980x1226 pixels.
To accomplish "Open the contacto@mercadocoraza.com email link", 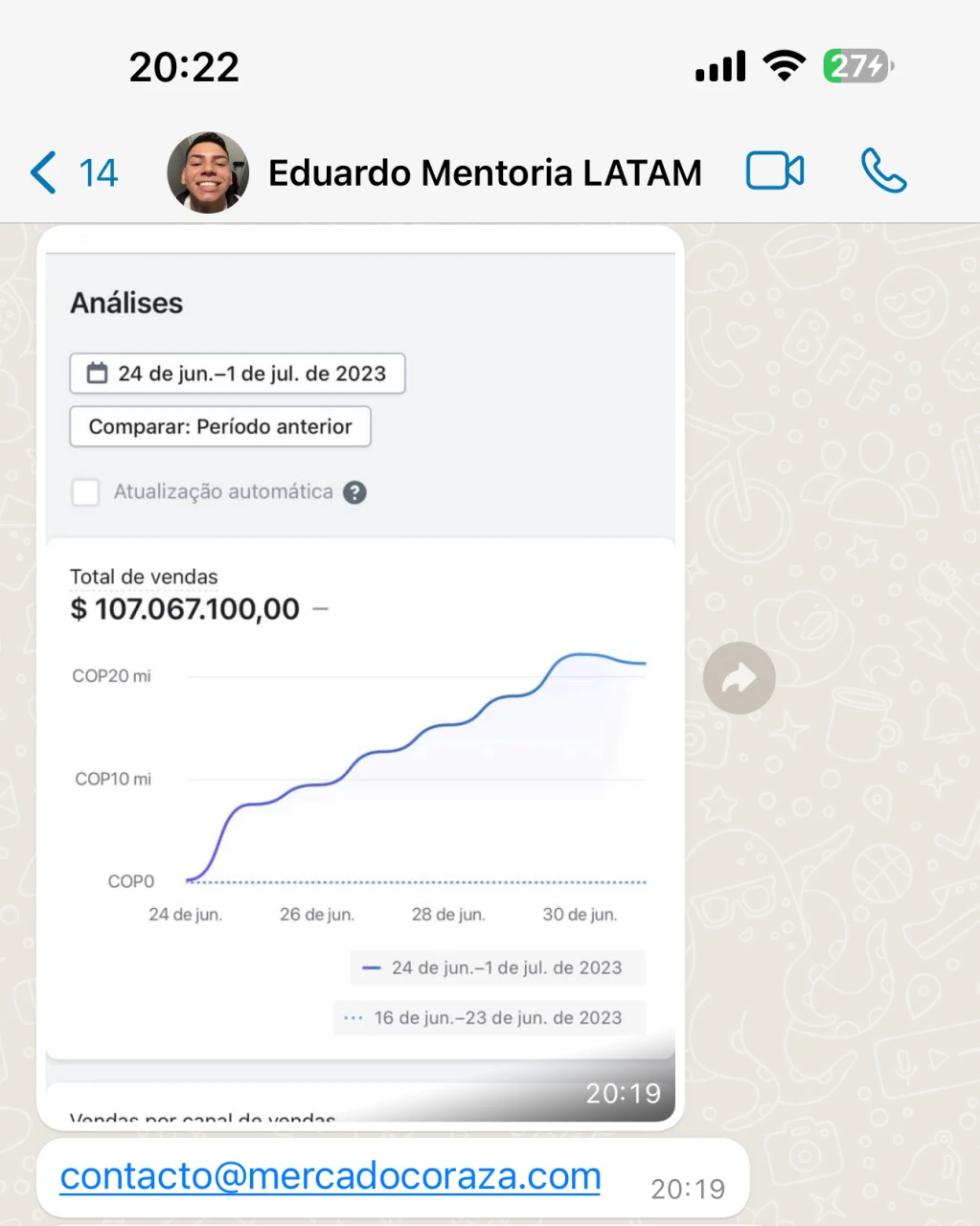I will [330, 1176].
